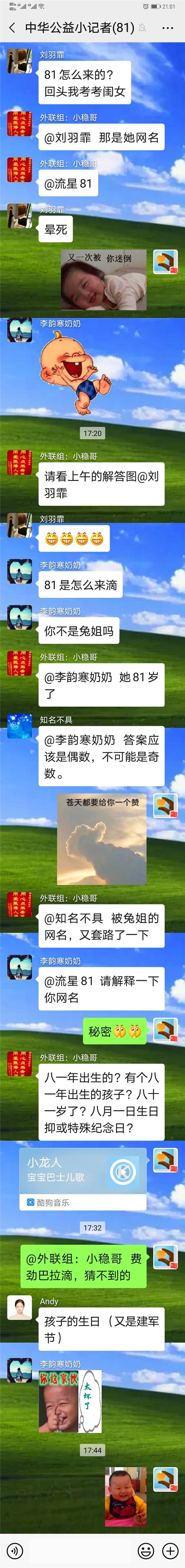Viewport: 185px width, 1568px height.
Task: Open the plus attachments panel
Action: [x=170, y=1551]
